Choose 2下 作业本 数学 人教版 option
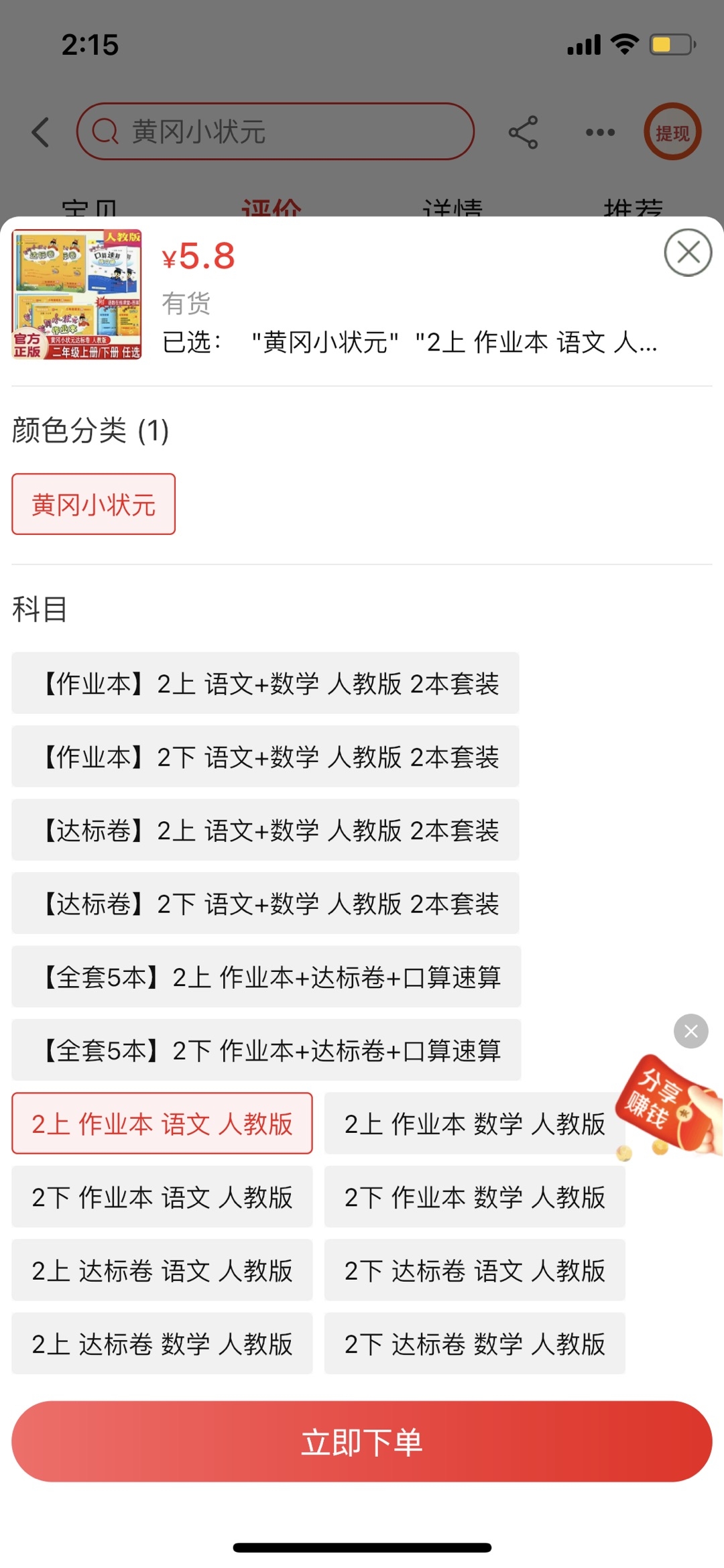 coord(475,1197)
